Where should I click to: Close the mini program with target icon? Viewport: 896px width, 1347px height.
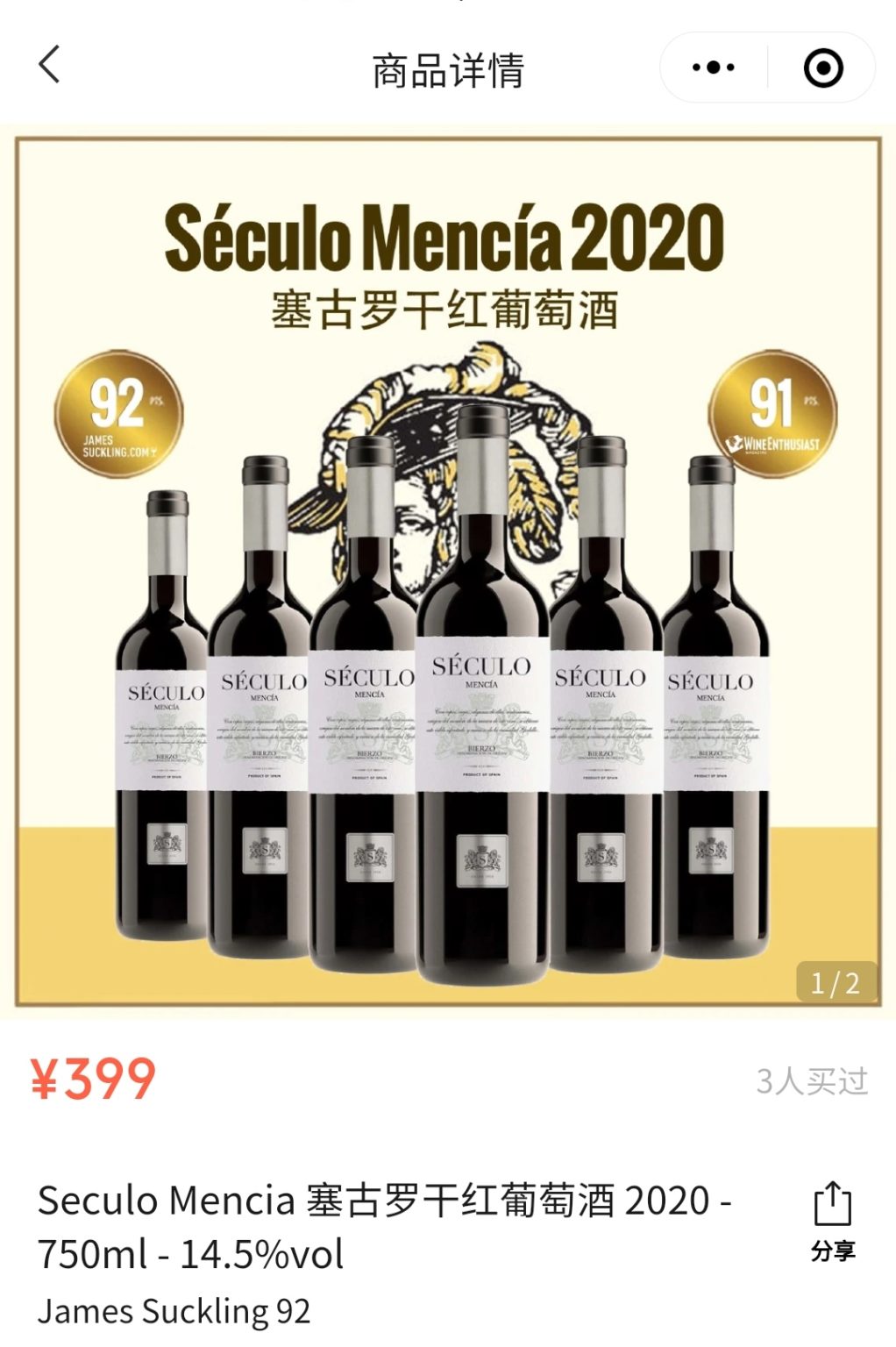click(x=822, y=68)
